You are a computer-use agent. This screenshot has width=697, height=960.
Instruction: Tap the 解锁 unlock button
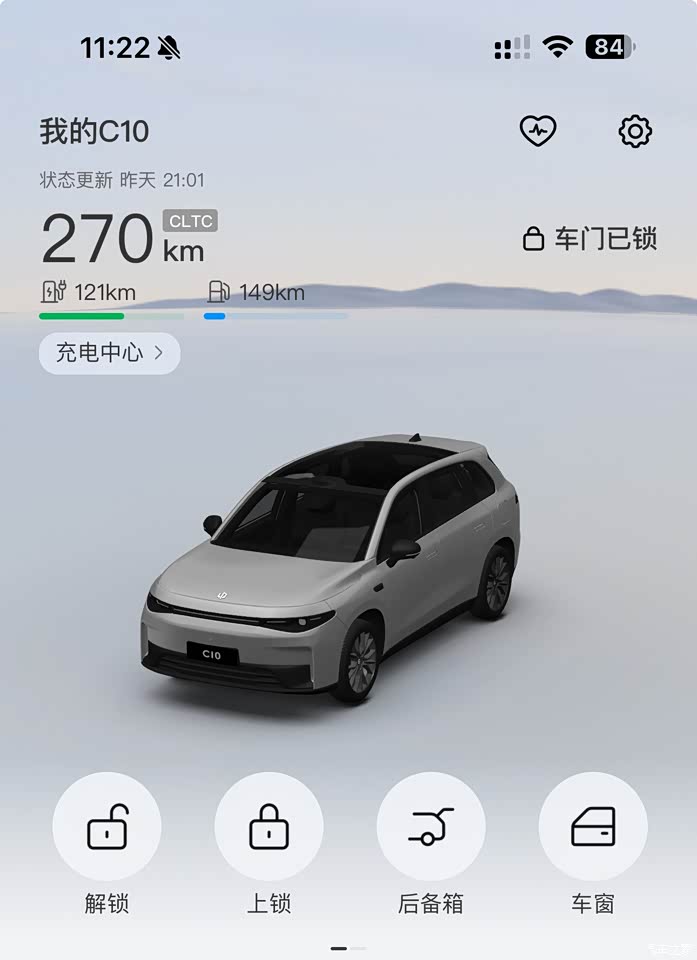tap(107, 827)
